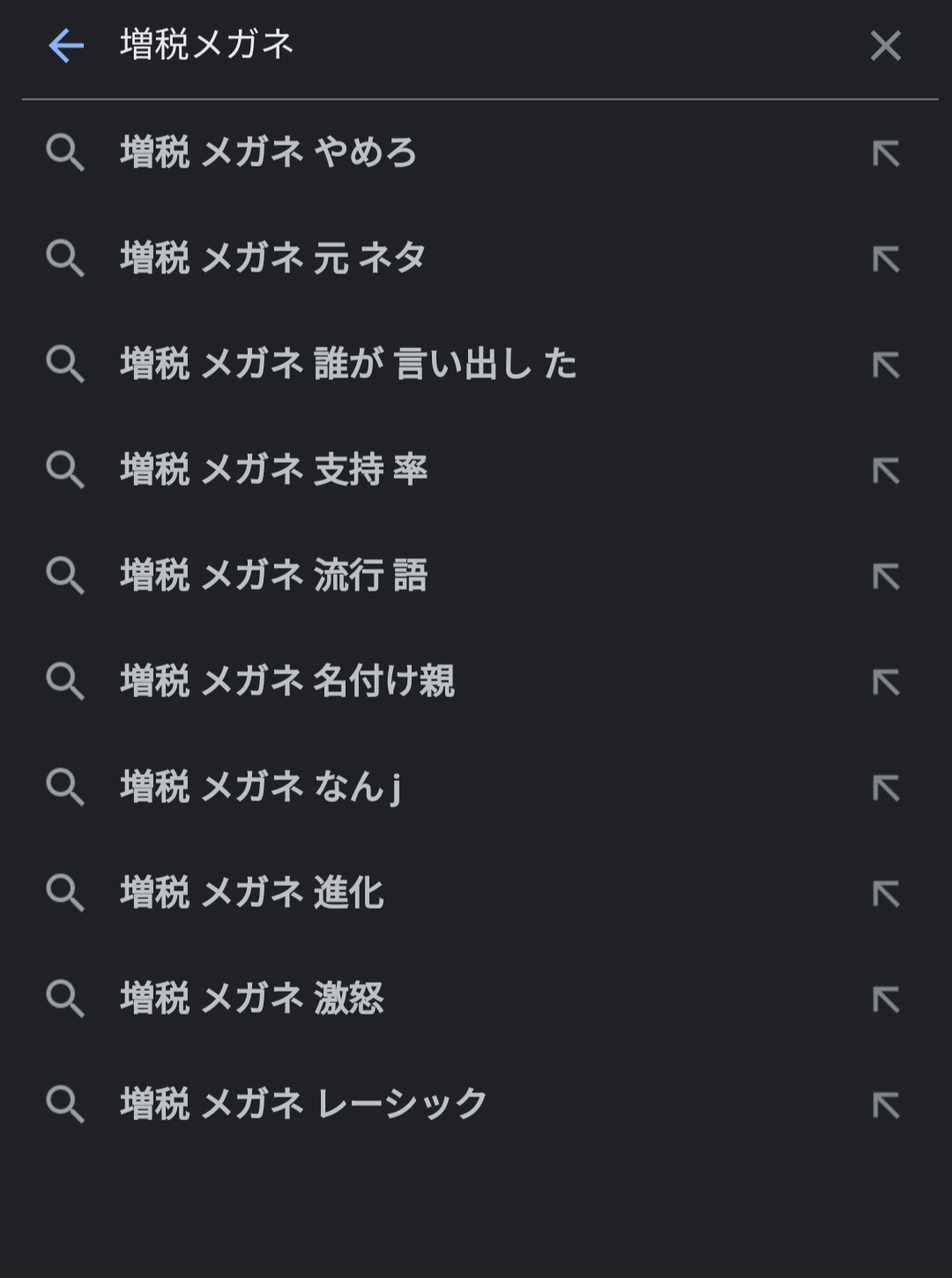Insert 名付け親 suggestion with its arrow
The image size is (952, 1278).
pos(885,682)
